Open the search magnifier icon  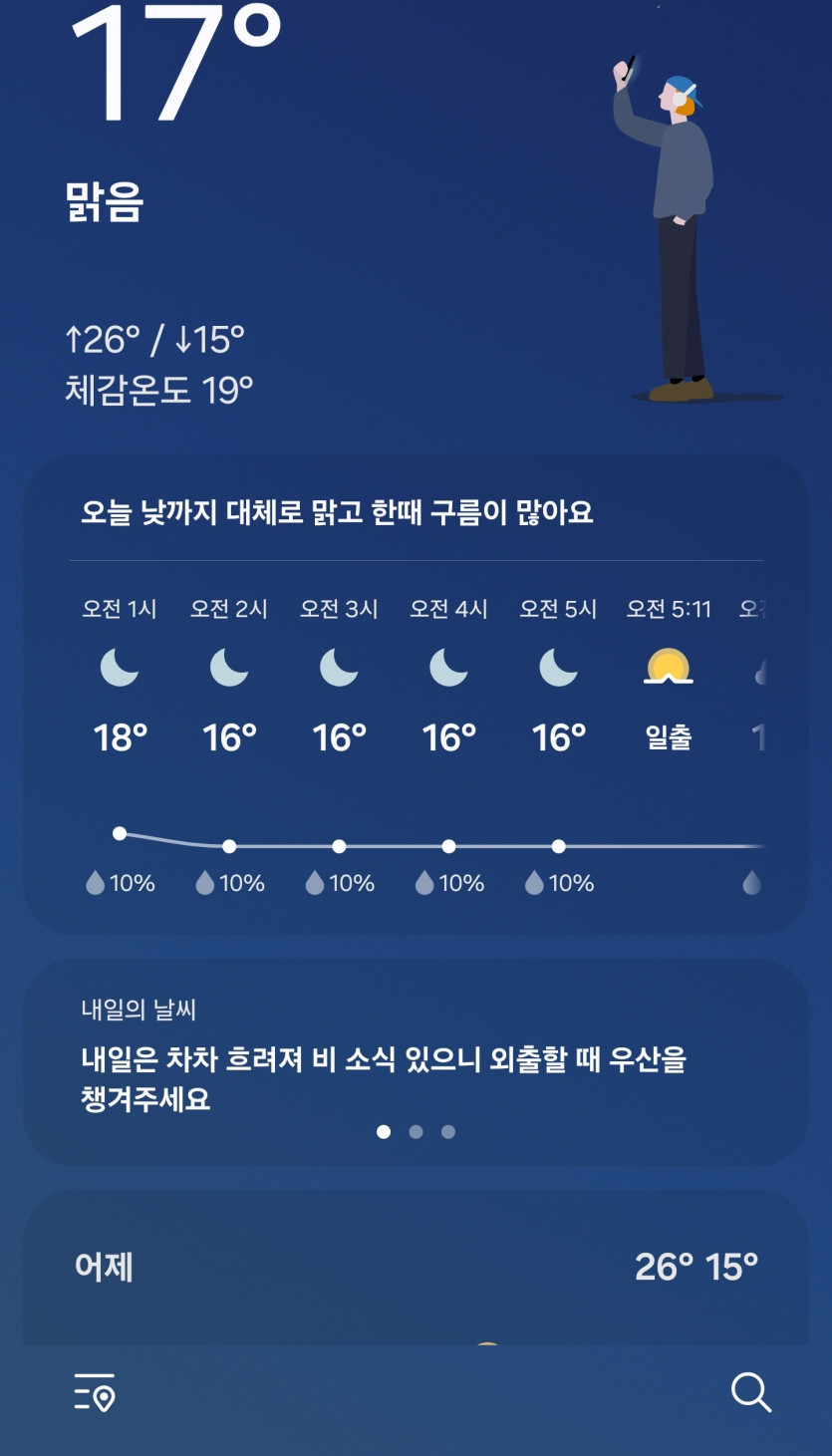pyautogui.click(x=751, y=1392)
